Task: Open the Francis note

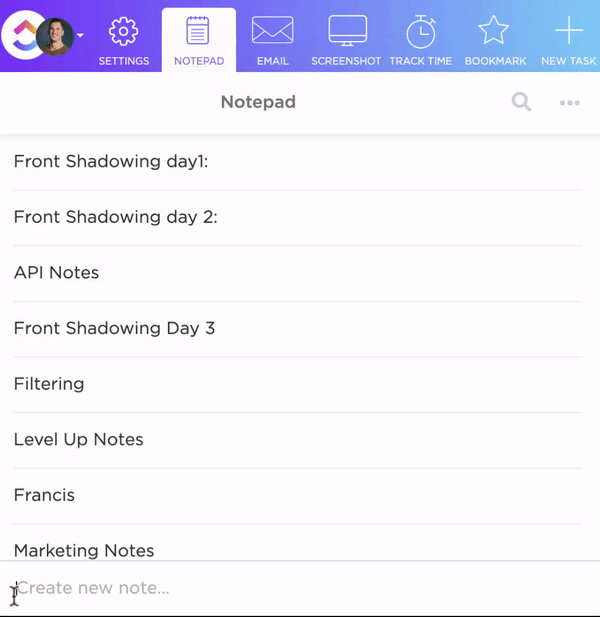Action: coord(44,495)
